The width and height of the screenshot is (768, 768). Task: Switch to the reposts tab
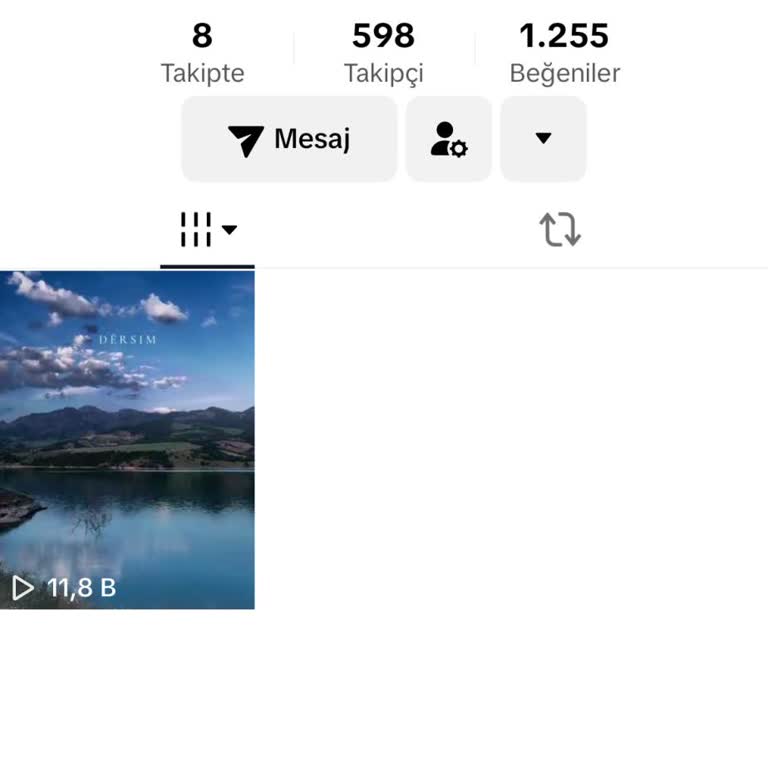tap(560, 230)
